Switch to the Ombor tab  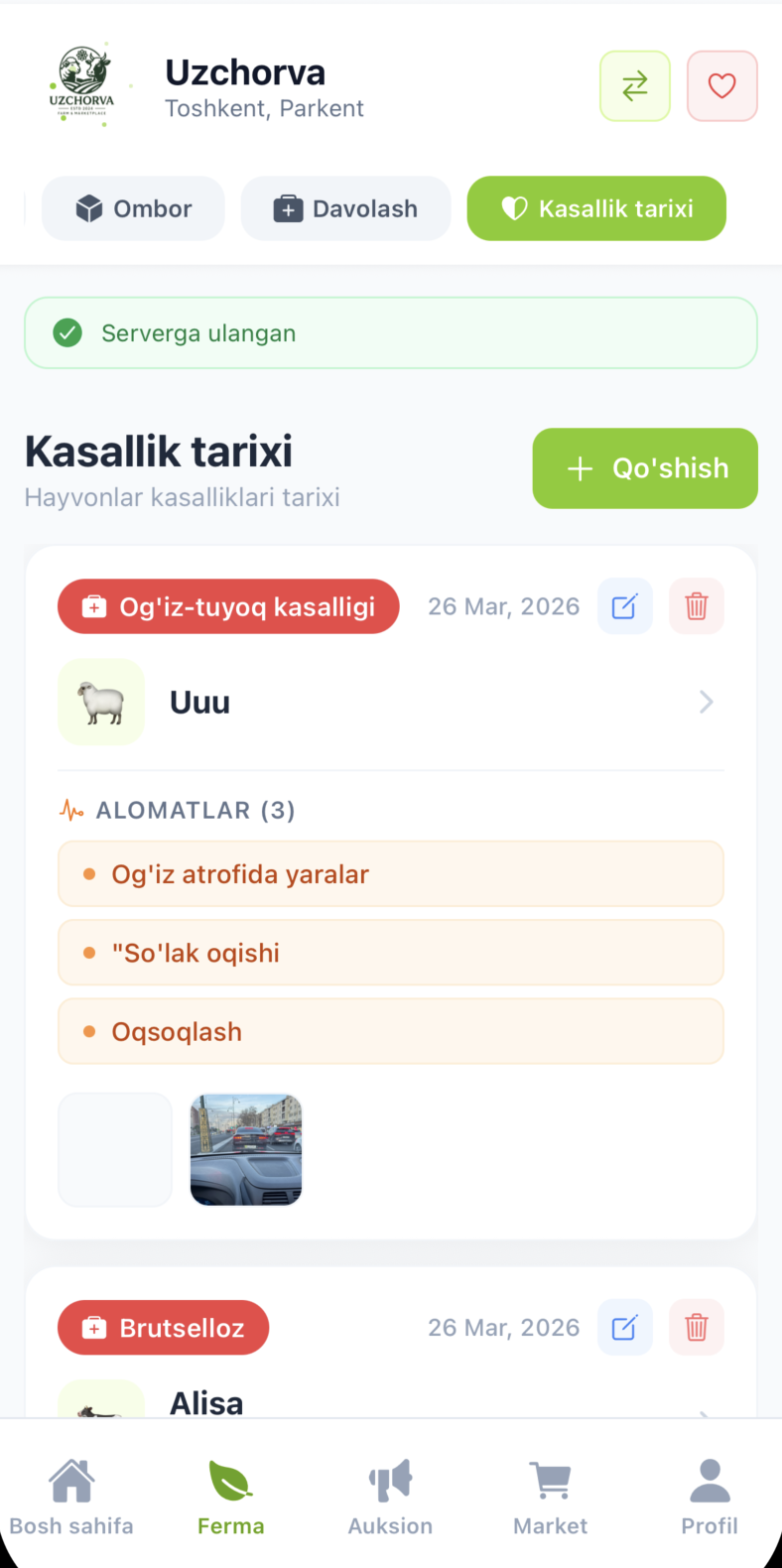[x=132, y=208]
